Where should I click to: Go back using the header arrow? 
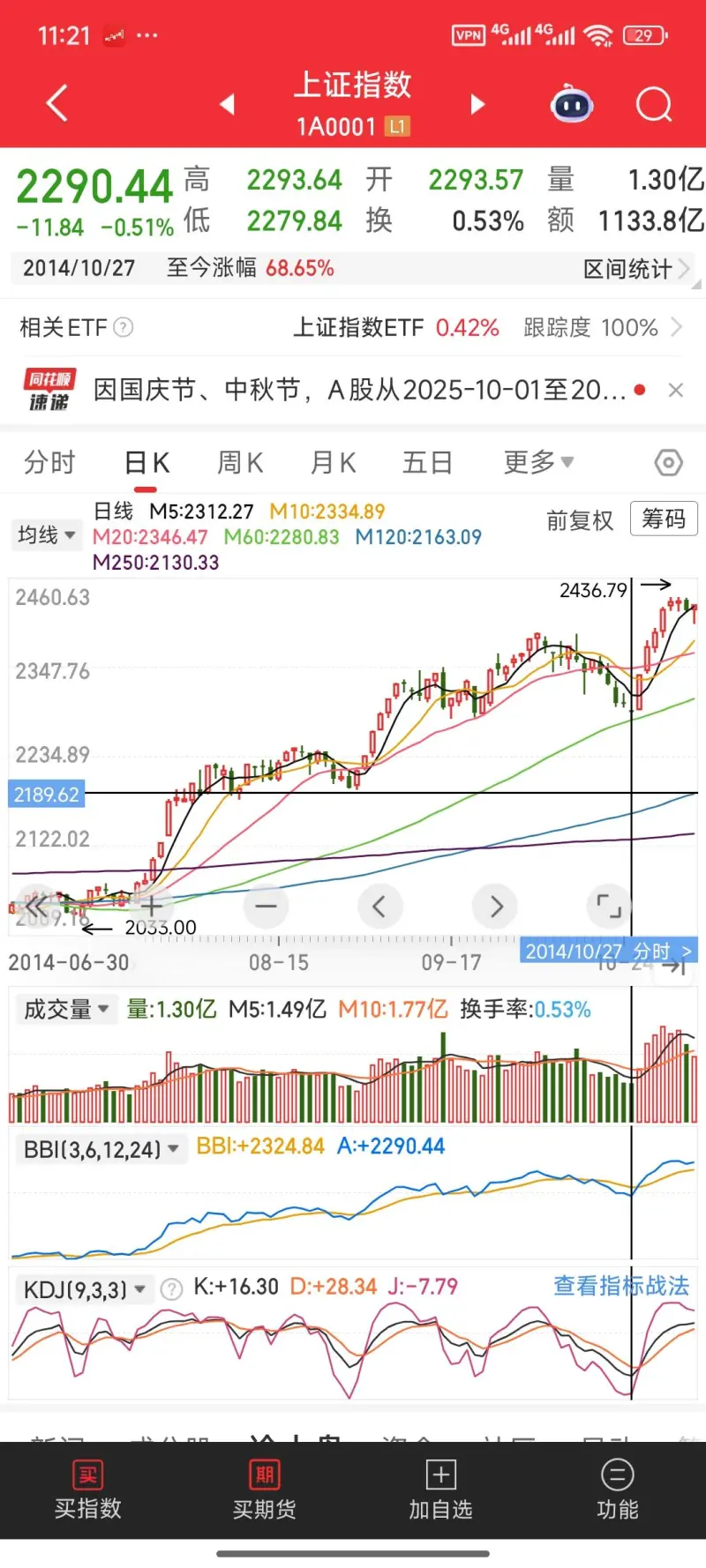click(56, 103)
